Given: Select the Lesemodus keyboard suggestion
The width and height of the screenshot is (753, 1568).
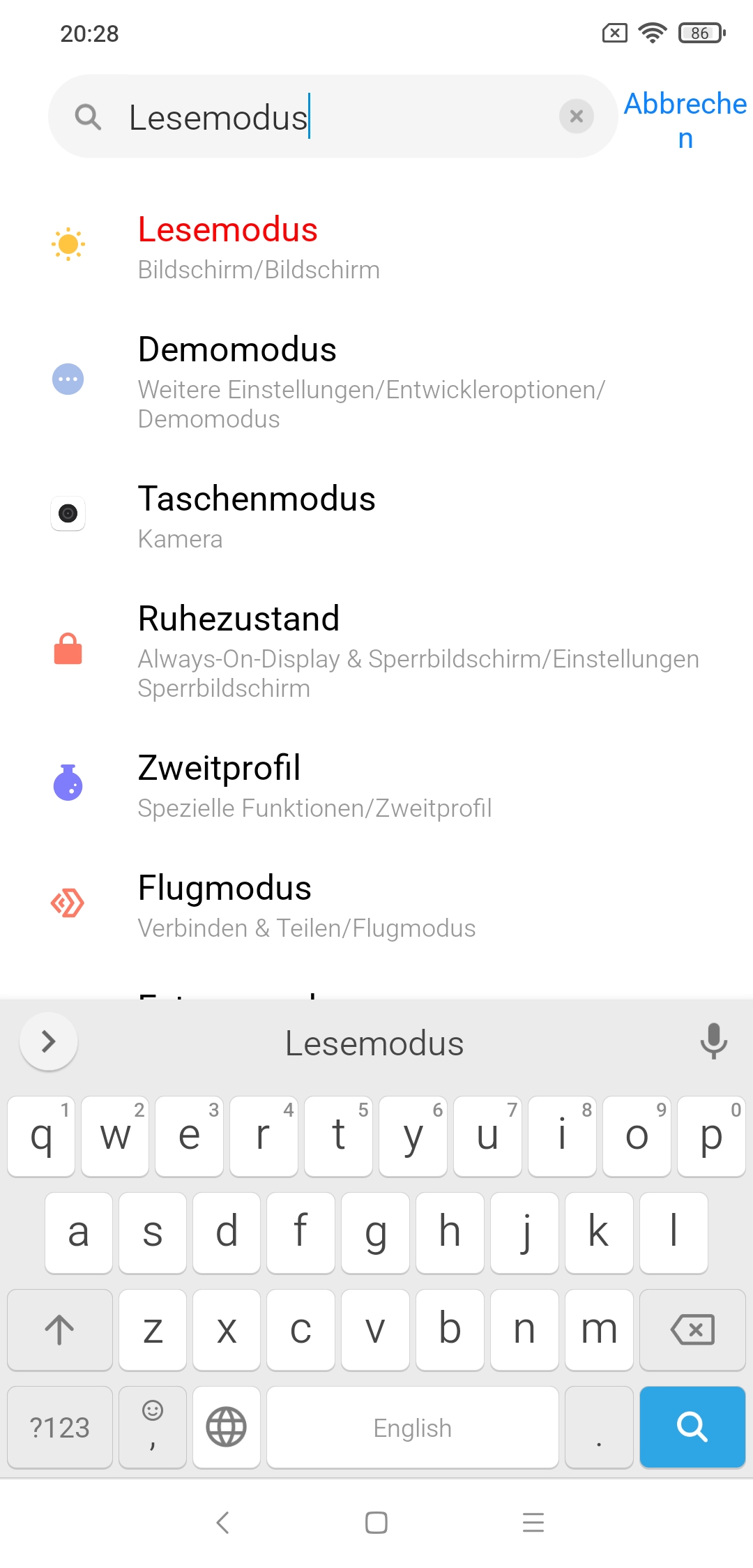Looking at the screenshot, I should click(x=374, y=1043).
